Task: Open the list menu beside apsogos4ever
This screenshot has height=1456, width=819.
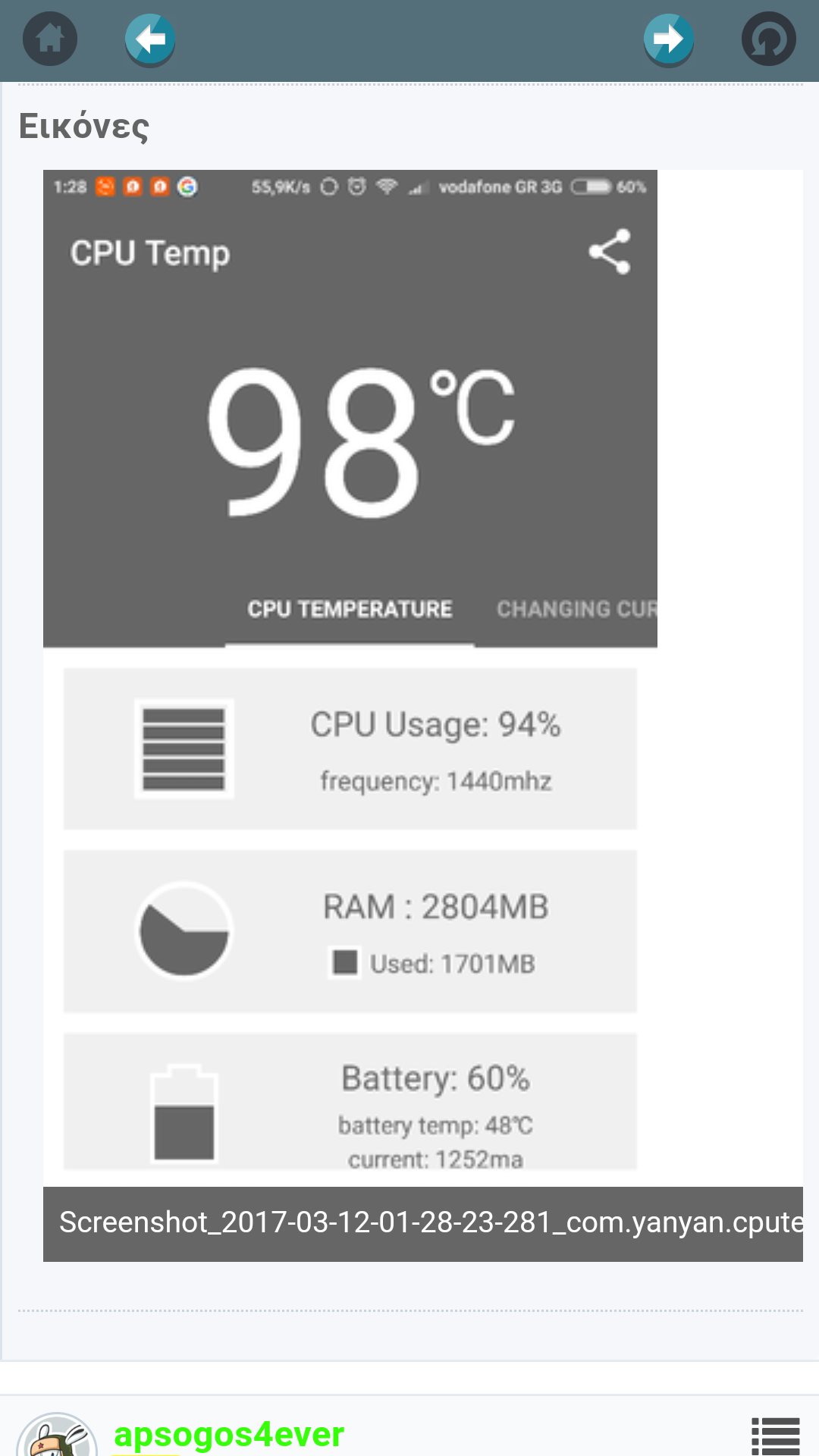Action: pyautogui.click(x=775, y=1436)
